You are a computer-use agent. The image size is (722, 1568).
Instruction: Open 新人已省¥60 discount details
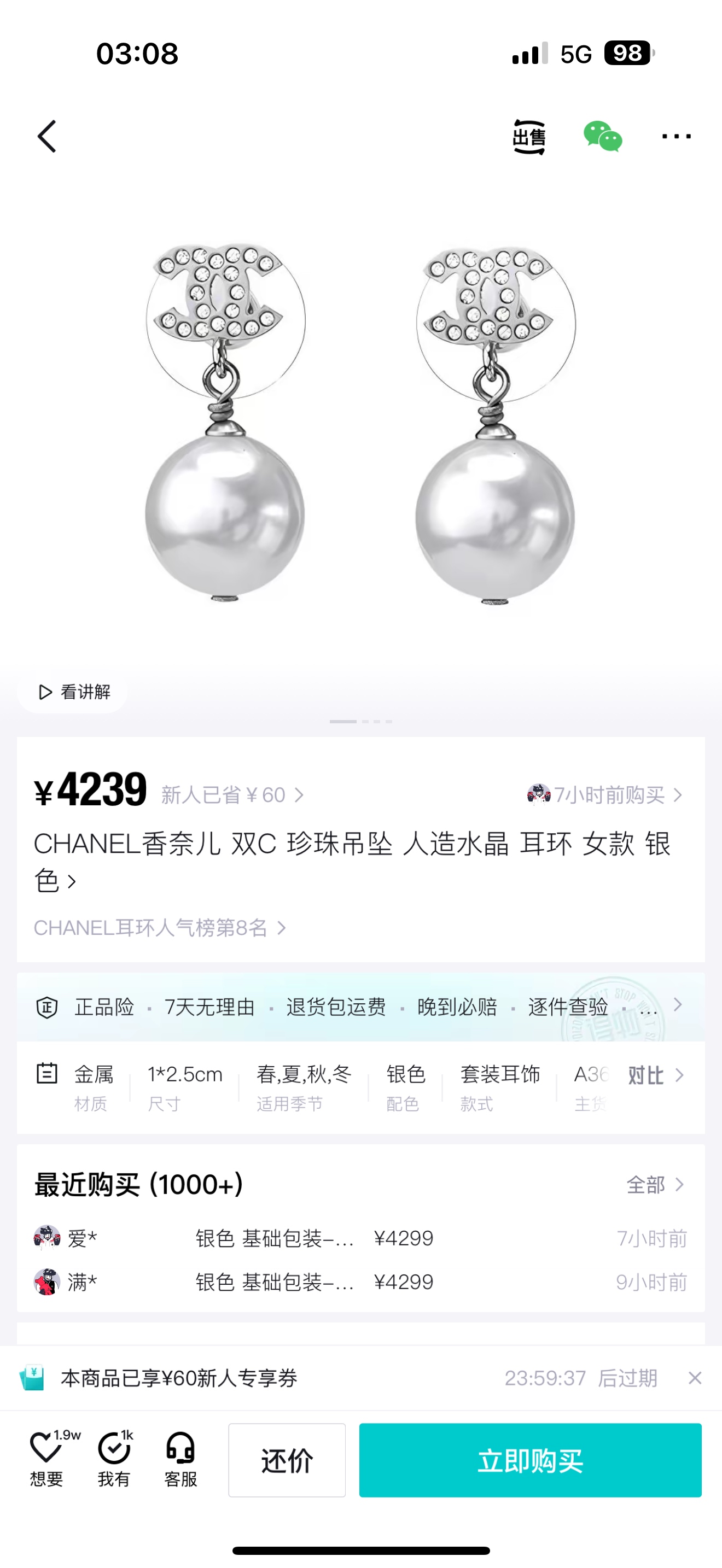[232, 795]
